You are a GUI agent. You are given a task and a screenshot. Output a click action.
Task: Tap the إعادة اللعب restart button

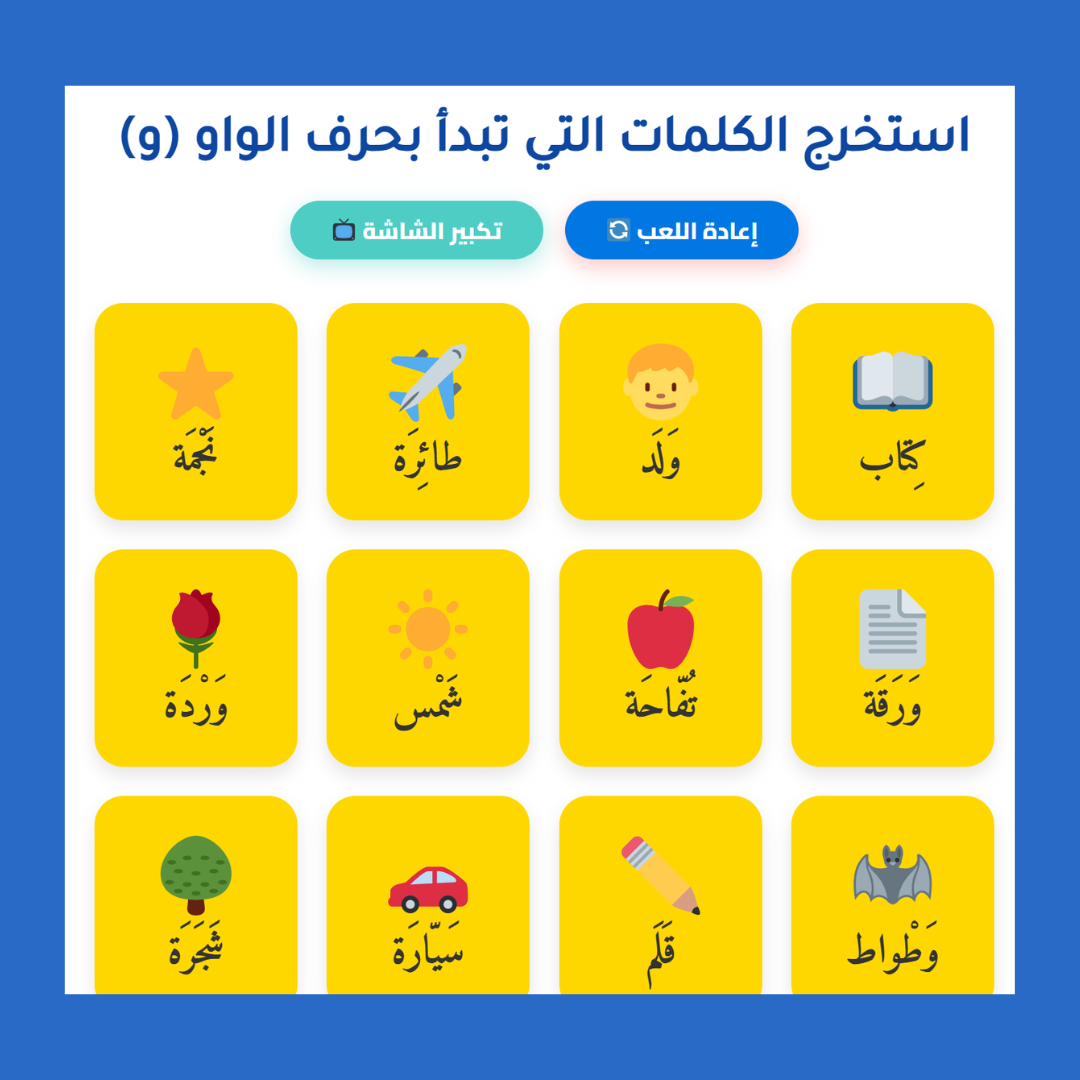[681, 230]
